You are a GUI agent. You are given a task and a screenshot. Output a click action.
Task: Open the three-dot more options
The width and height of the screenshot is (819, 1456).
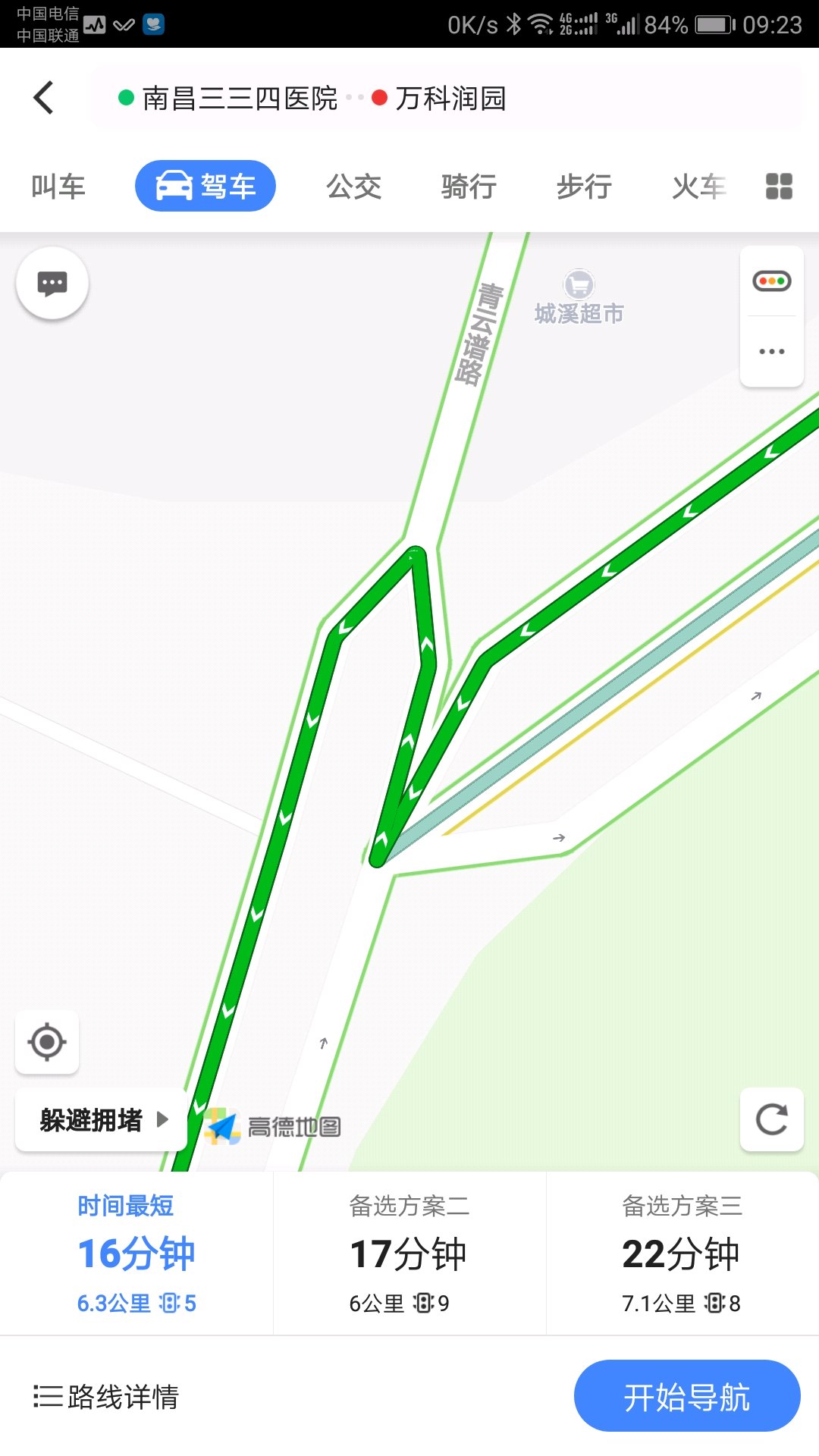point(772,352)
